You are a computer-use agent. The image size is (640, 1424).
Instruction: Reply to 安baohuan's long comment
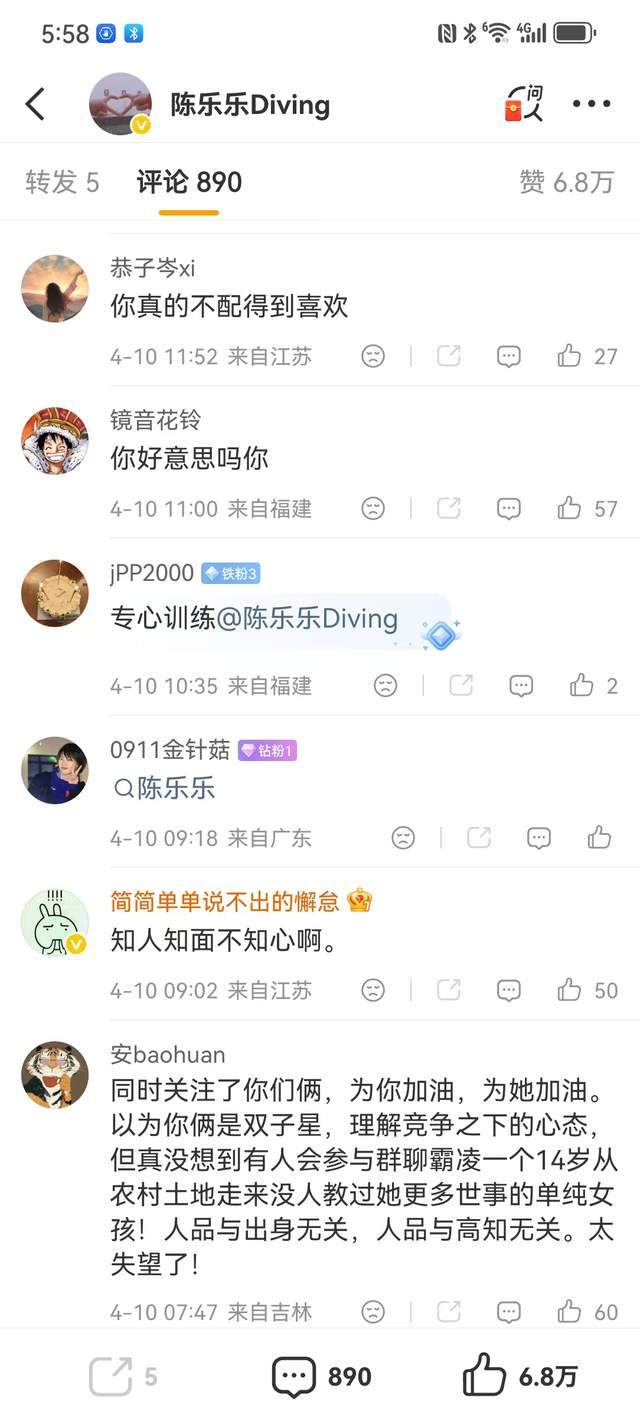[509, 1311]
